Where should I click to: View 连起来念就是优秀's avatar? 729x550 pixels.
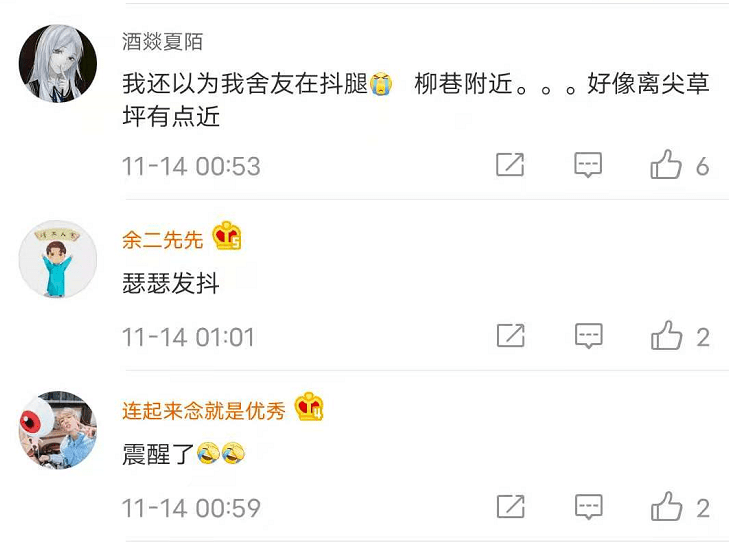click(x=58, y=430)
